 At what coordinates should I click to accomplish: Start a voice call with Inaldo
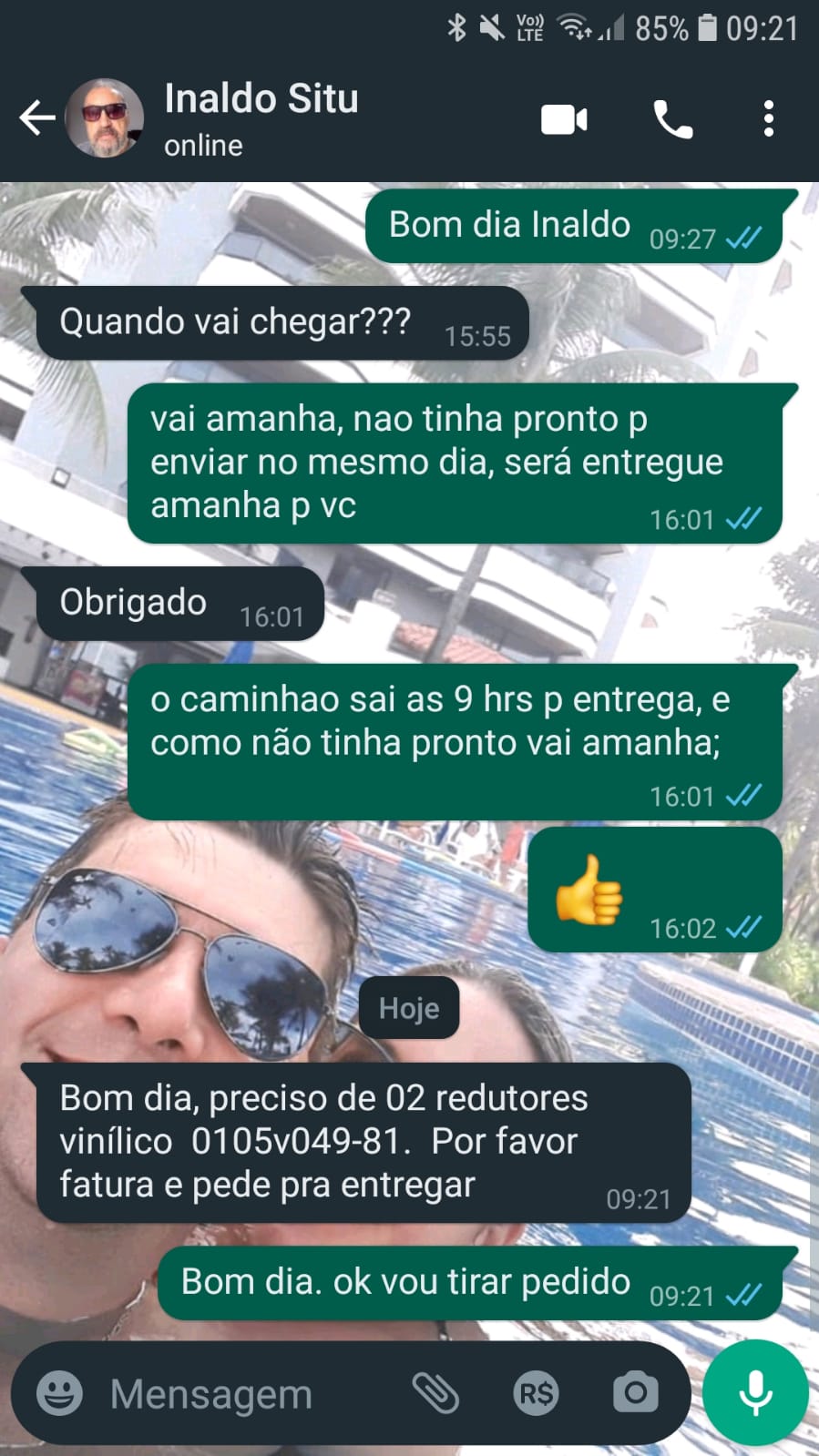[673, 119]
